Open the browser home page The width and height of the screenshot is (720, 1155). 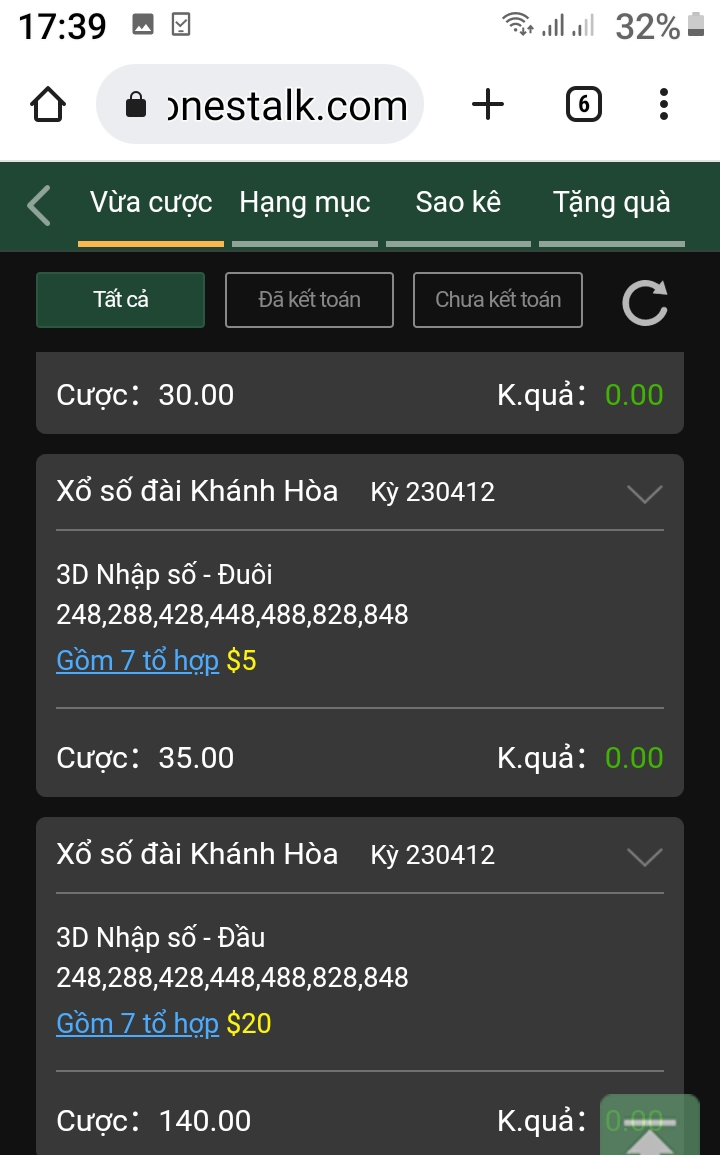coord(48,104)
